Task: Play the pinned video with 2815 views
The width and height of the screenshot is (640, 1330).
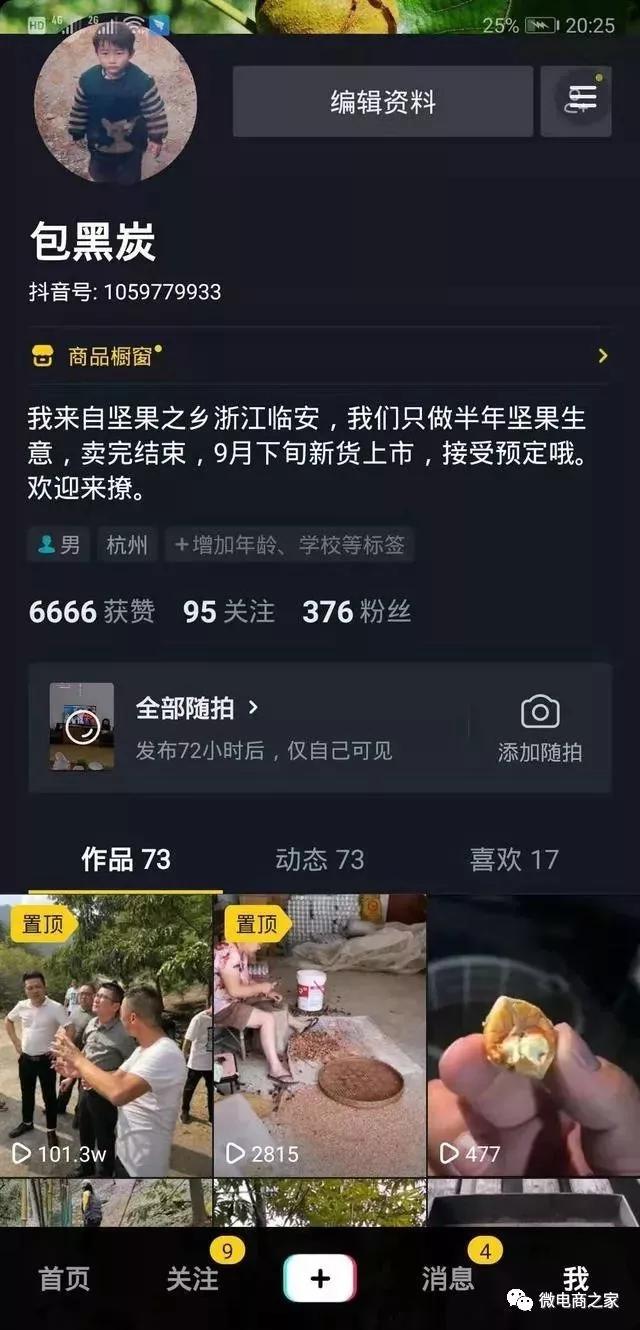Action: pos(320,1035)
